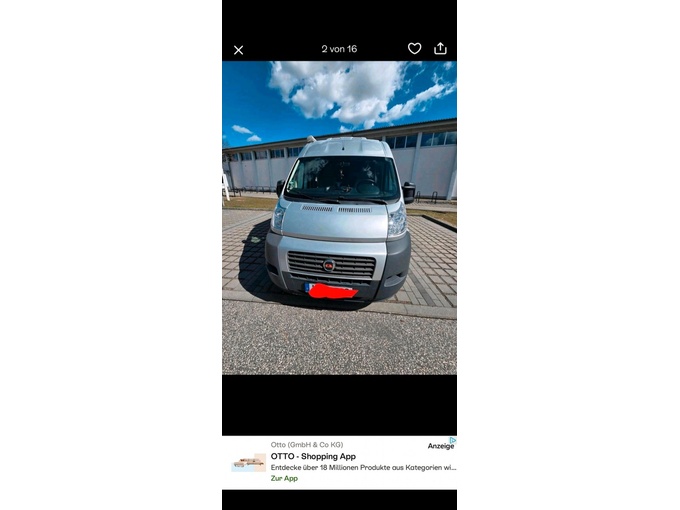
Task: Open the OTTO Shopping App ad
Action: pyautogui.click(x=313, y=456)
